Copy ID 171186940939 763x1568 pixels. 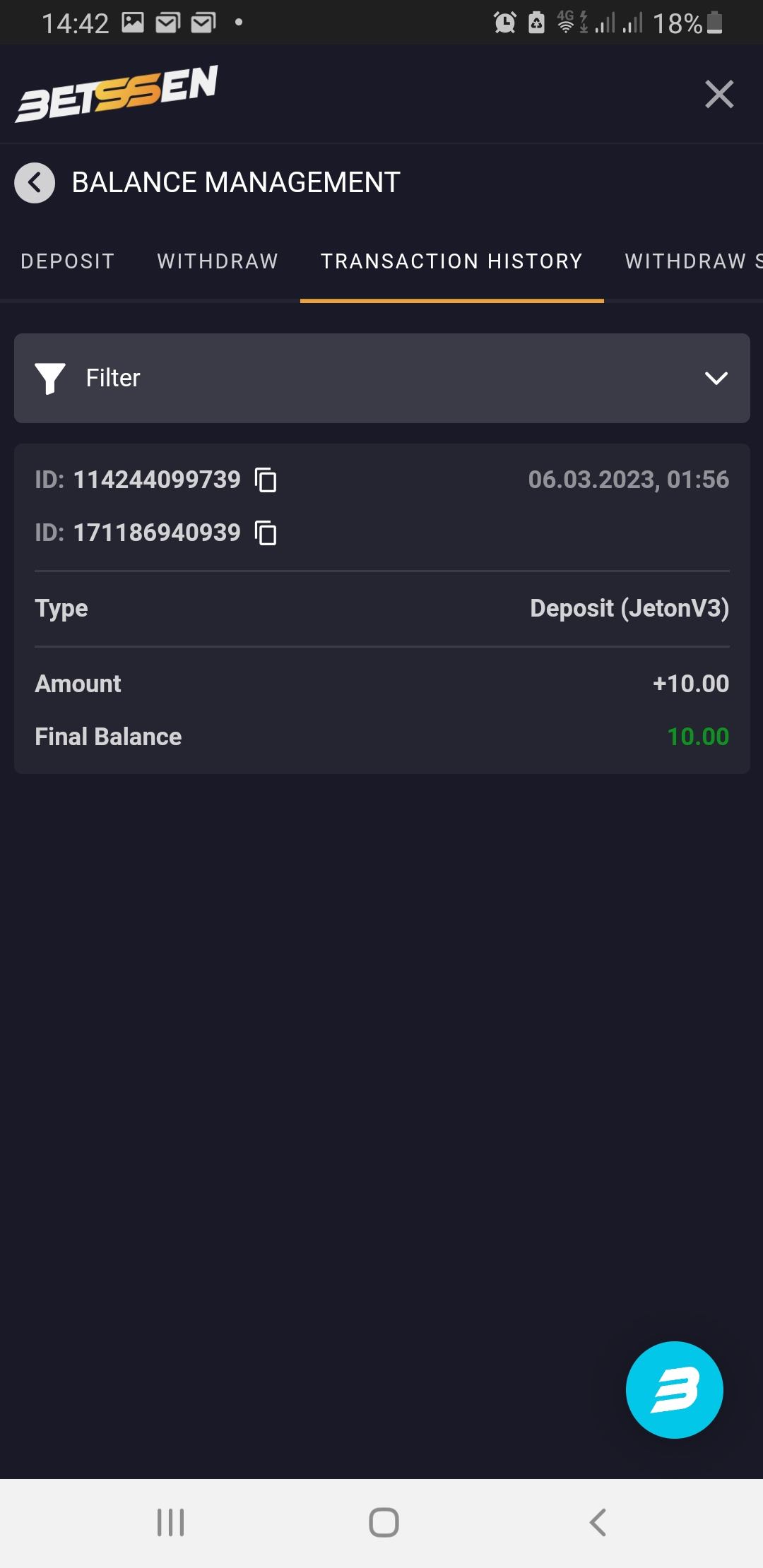(x=266, y=533)
